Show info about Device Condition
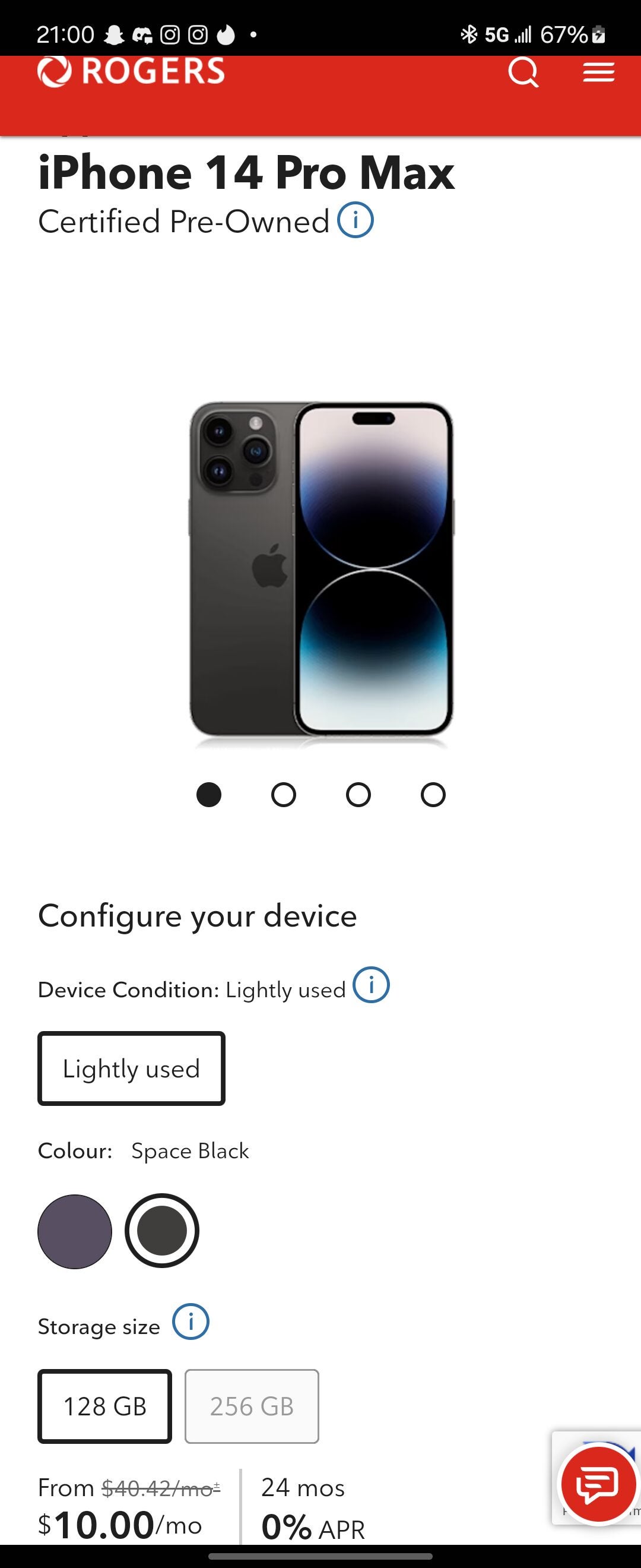Screen dimensions: 641x1568 coord(371,985)
